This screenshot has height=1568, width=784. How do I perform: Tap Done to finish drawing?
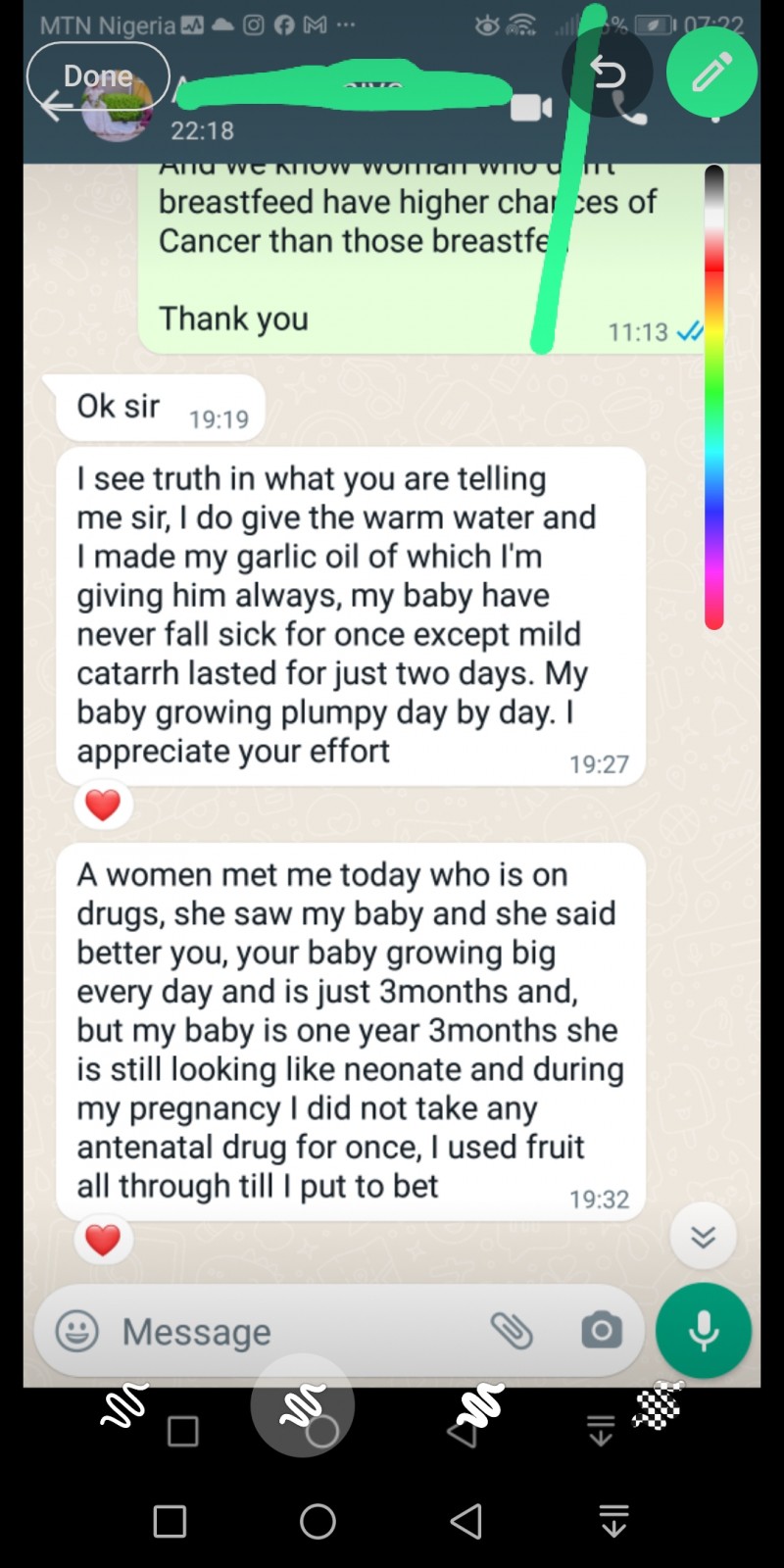[98, 76]
